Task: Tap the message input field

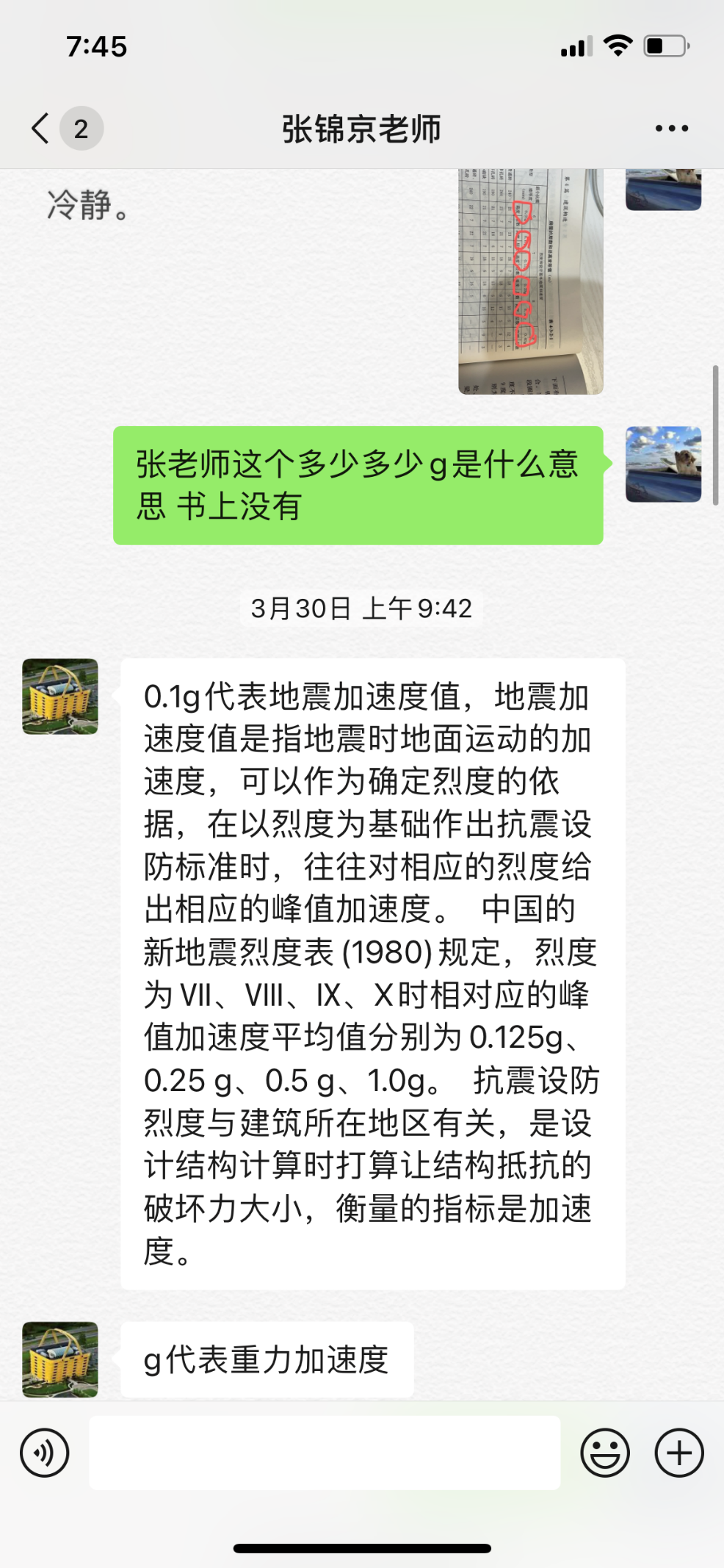Action: pyautogui.click(x=324, y=1453)
